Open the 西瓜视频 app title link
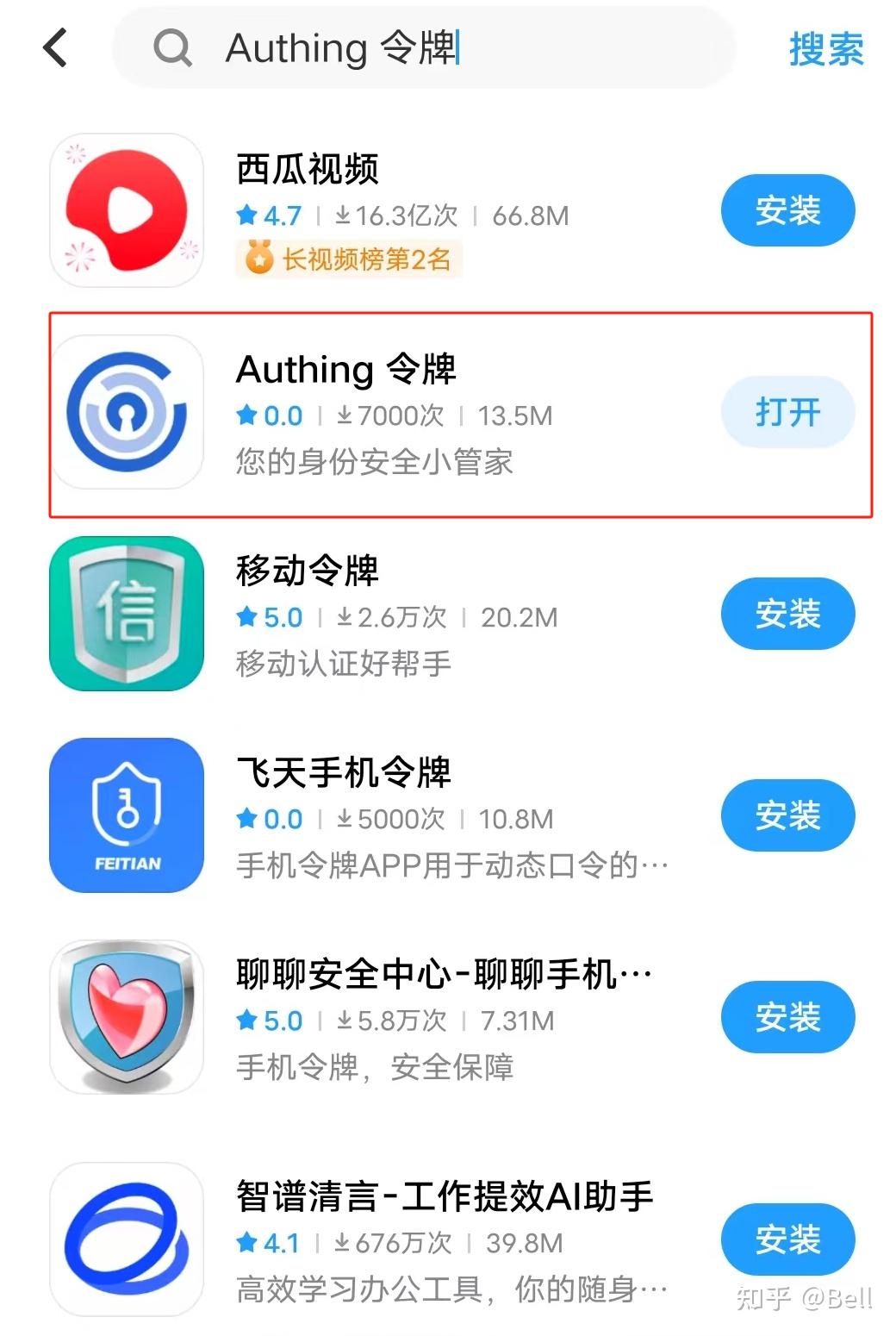 pyautogui.click(x=308, y=169)
